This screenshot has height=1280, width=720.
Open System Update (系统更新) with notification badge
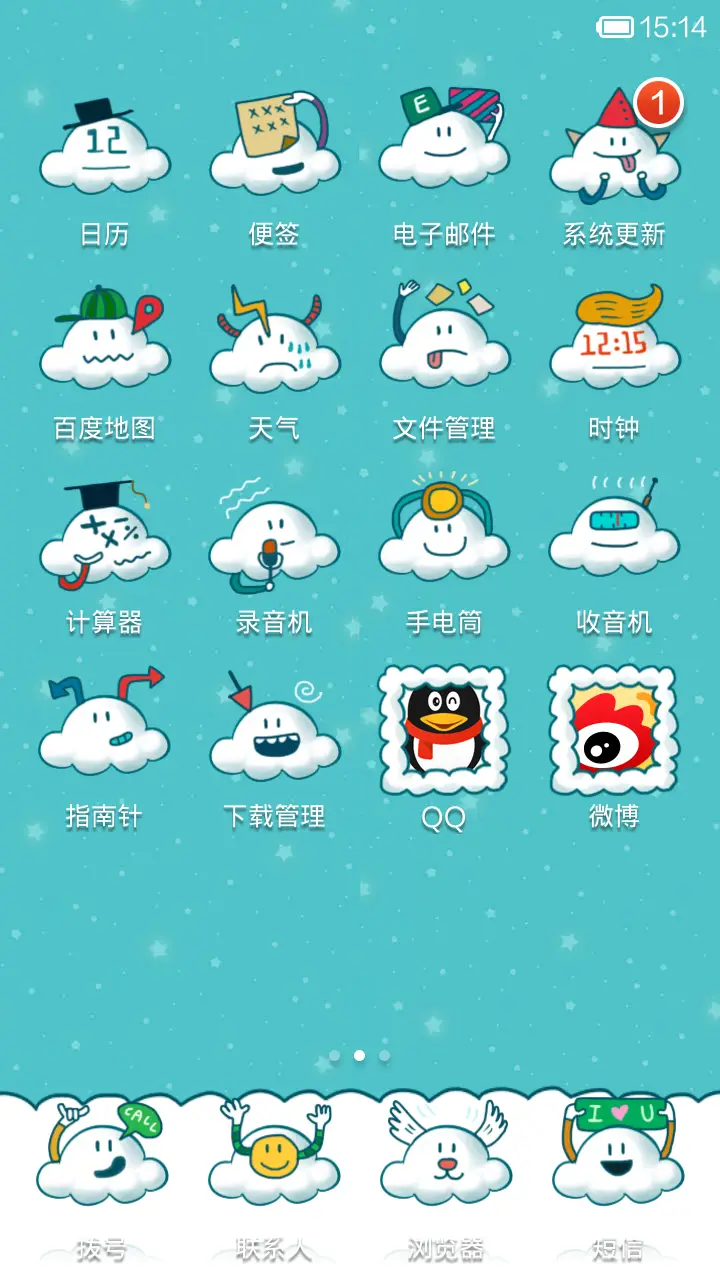(x=613, y=145)
